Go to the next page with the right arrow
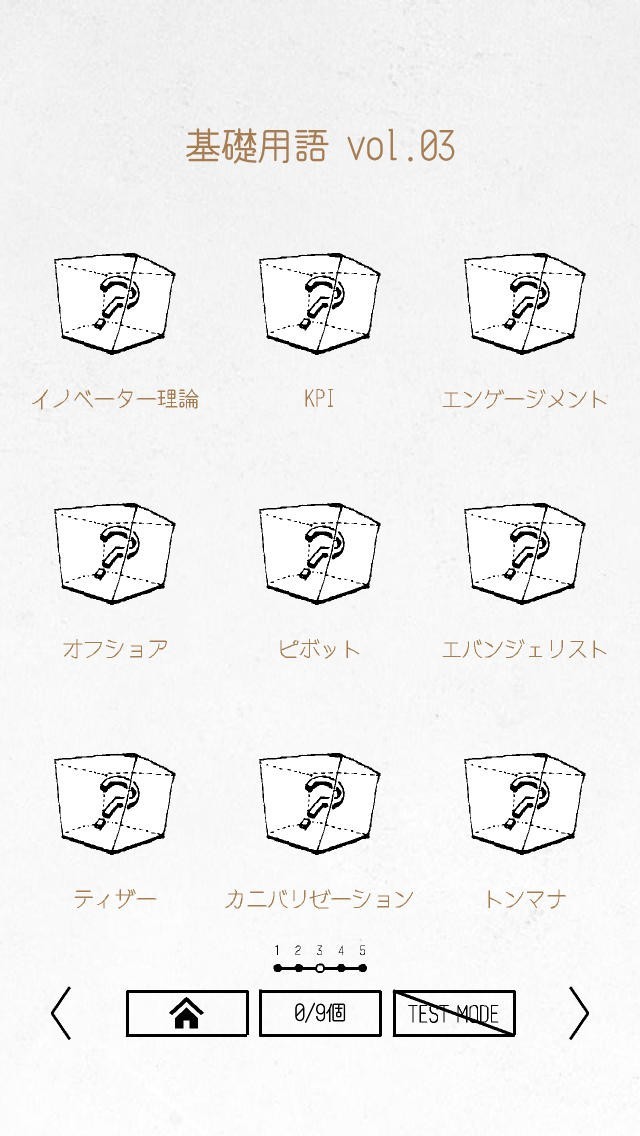 (578, 1013)
